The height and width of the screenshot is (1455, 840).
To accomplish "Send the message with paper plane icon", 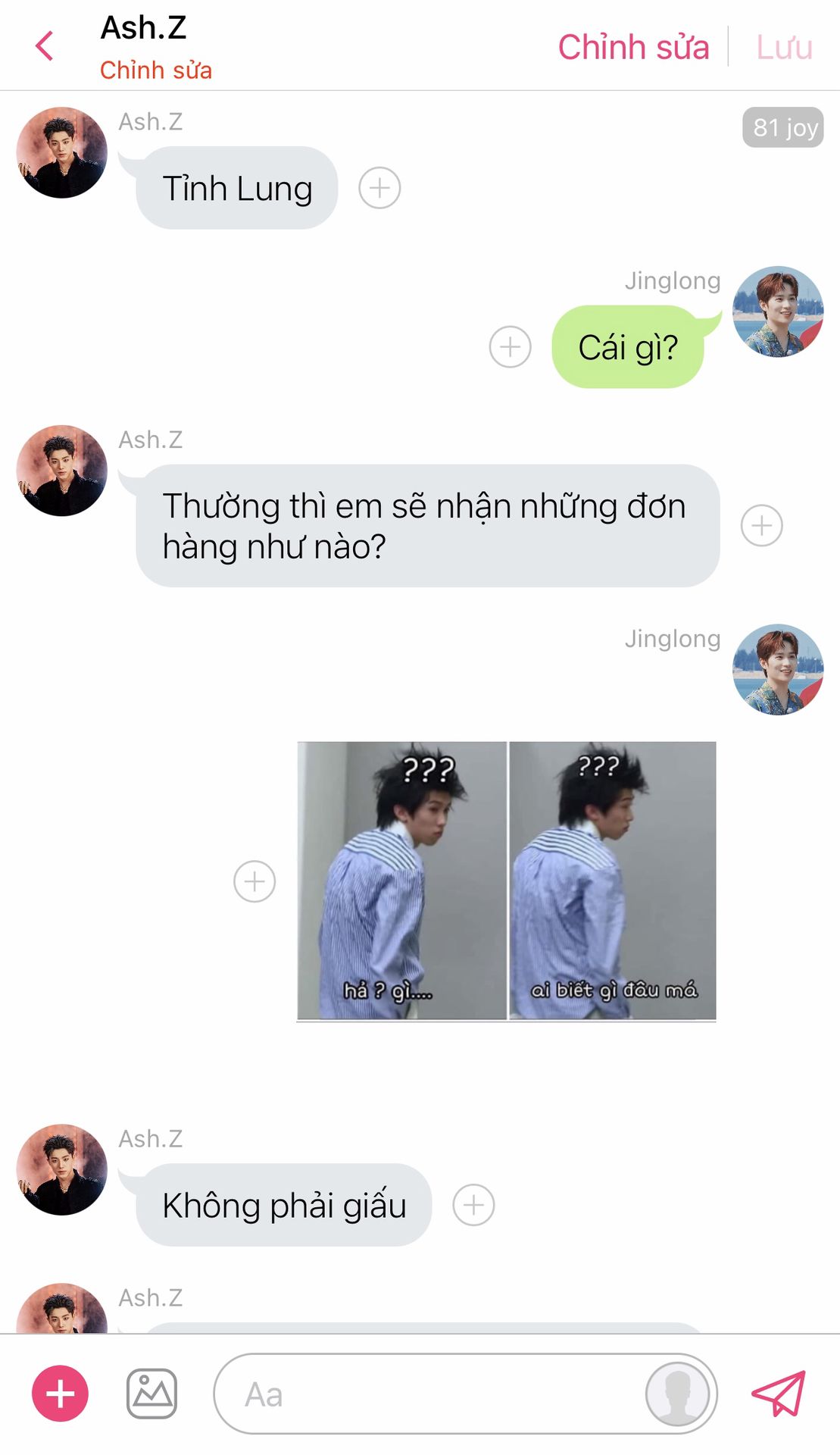I will click(778, 1394).
